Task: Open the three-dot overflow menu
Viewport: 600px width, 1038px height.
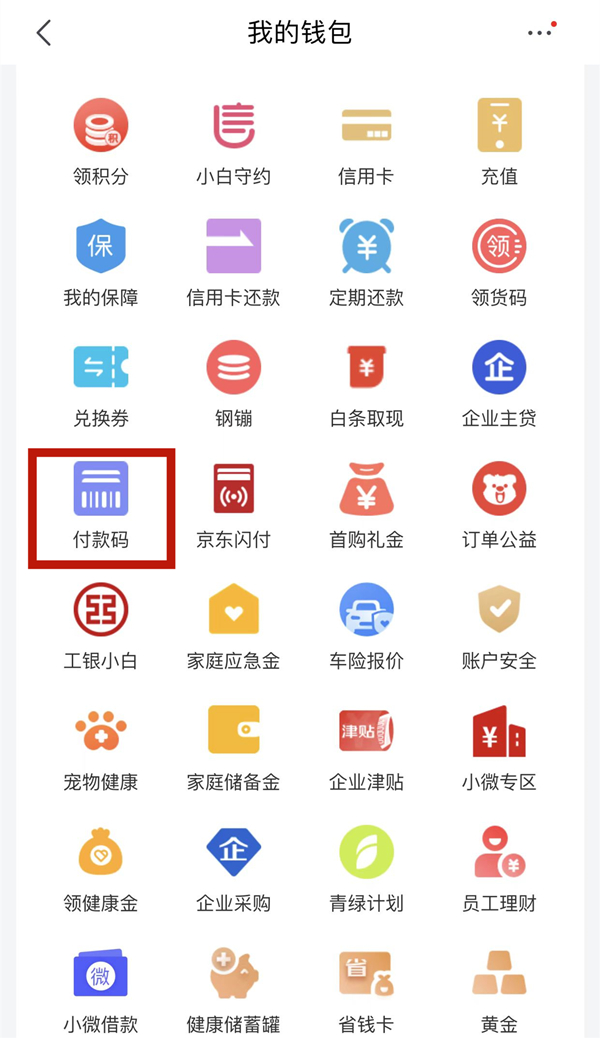Action: 540,33
